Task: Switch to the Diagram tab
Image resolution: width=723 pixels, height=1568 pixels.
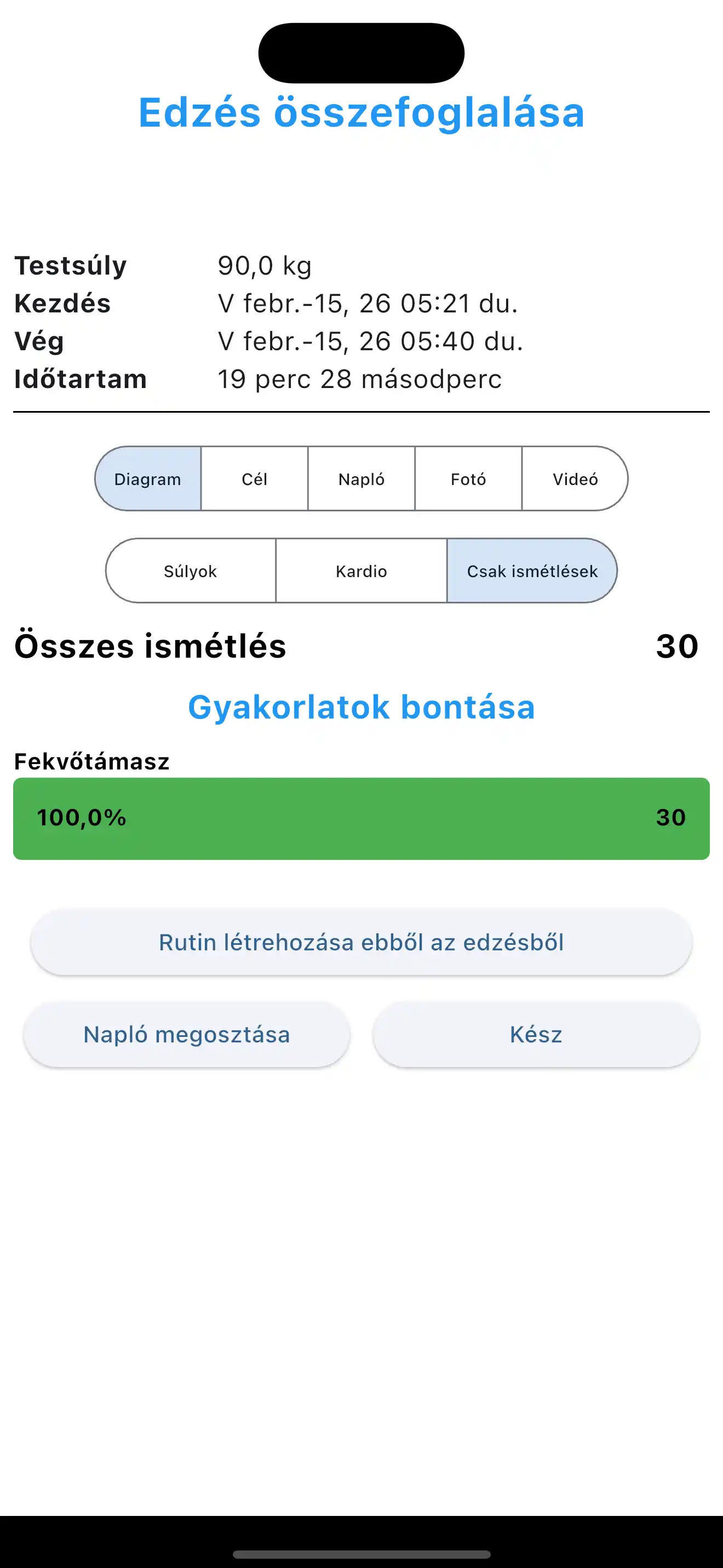Action: coord(148,478)
